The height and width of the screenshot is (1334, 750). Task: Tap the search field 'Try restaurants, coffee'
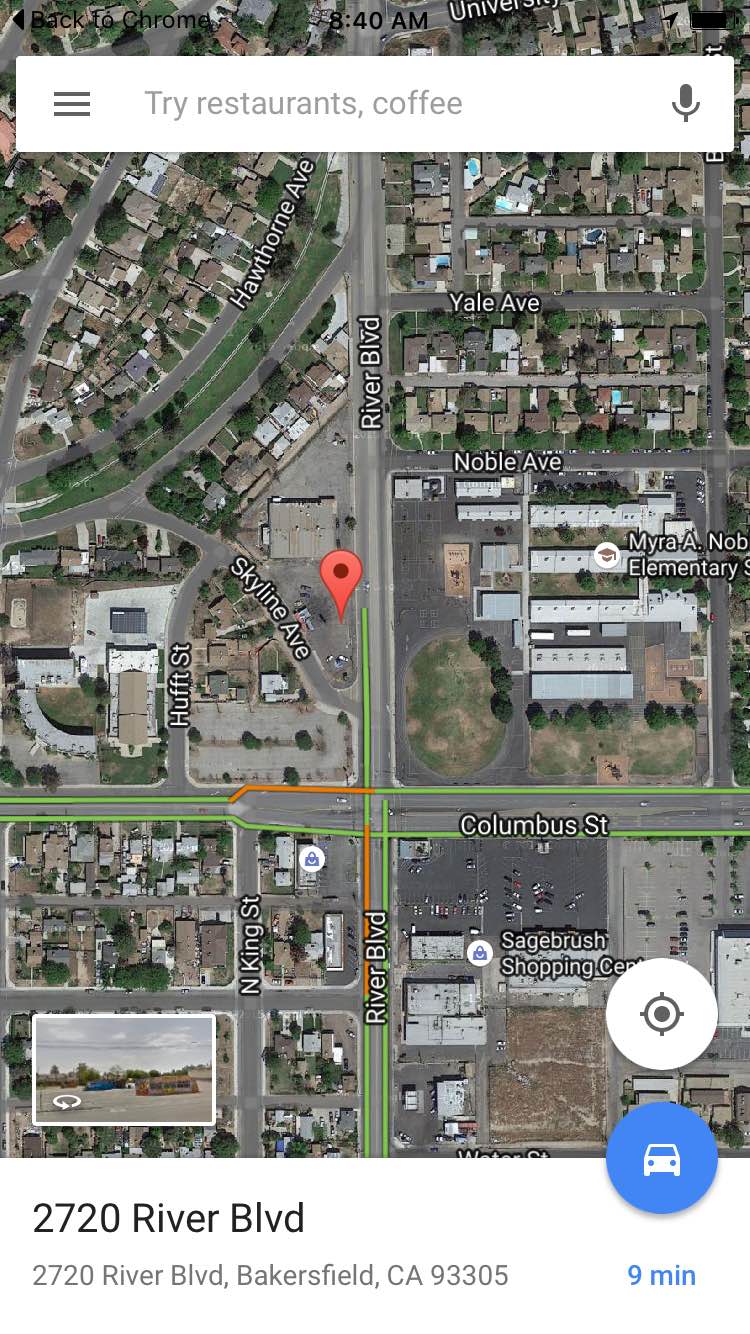point(380,104)
